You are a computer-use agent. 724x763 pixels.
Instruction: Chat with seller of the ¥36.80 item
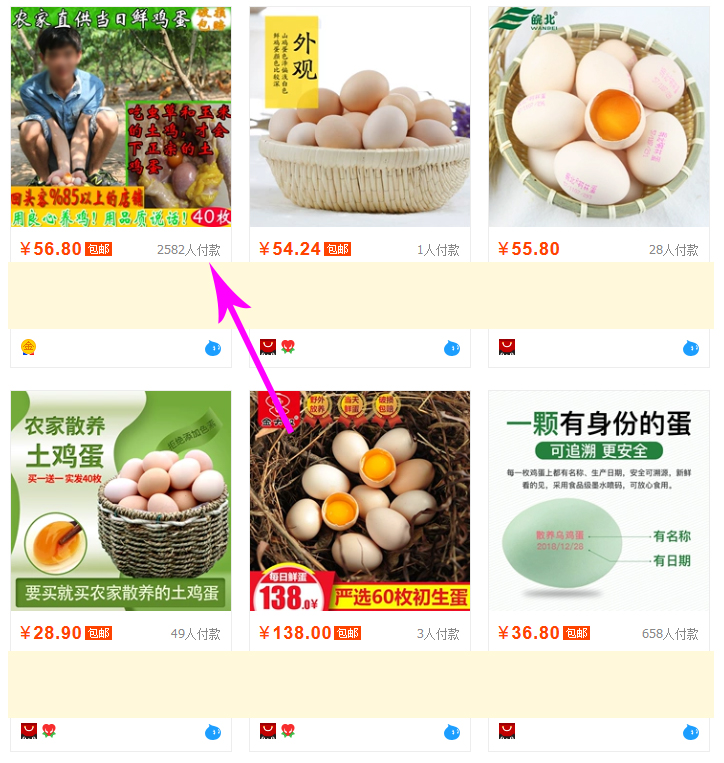coord(691,732)
